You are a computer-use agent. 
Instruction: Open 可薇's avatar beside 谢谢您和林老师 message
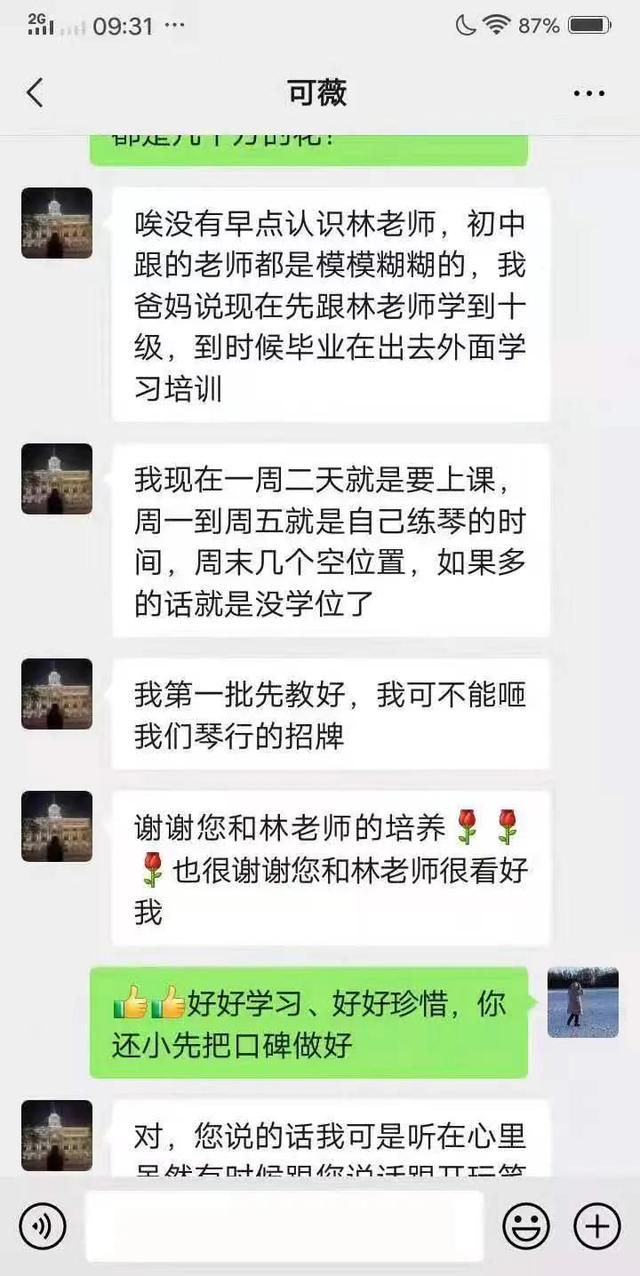pos(57,826)
